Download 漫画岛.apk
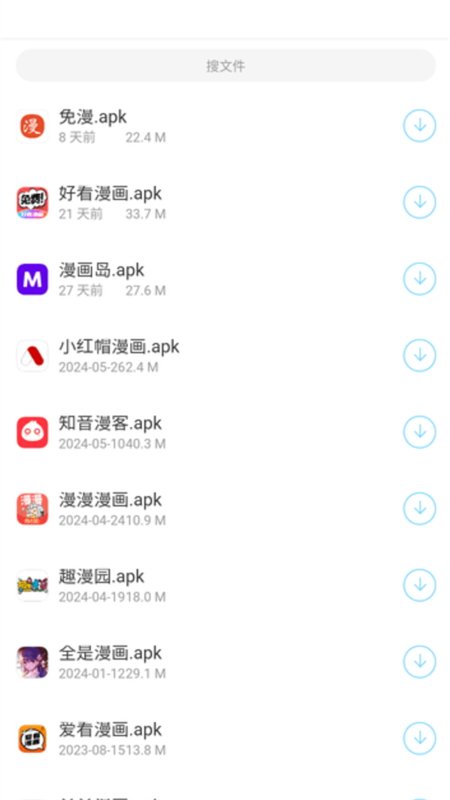Viewport: 450px width, 800px height. 419,279
